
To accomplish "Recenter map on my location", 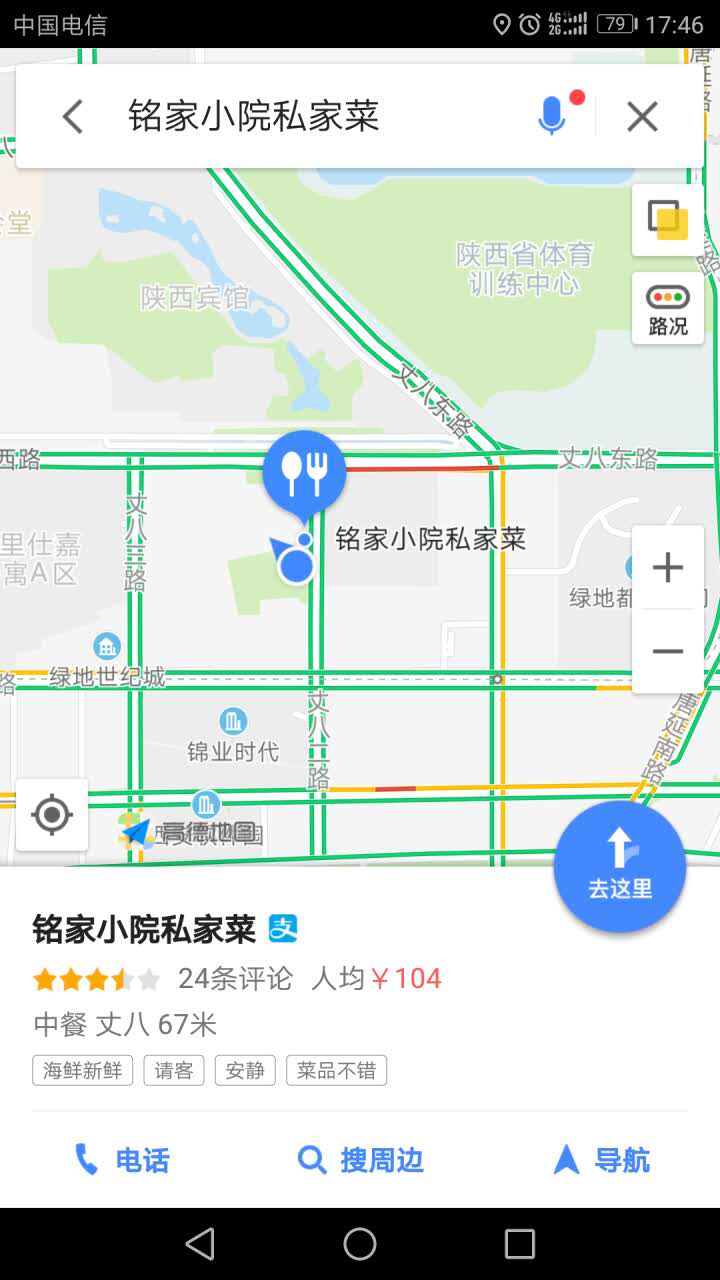I will tap(52, 815).
